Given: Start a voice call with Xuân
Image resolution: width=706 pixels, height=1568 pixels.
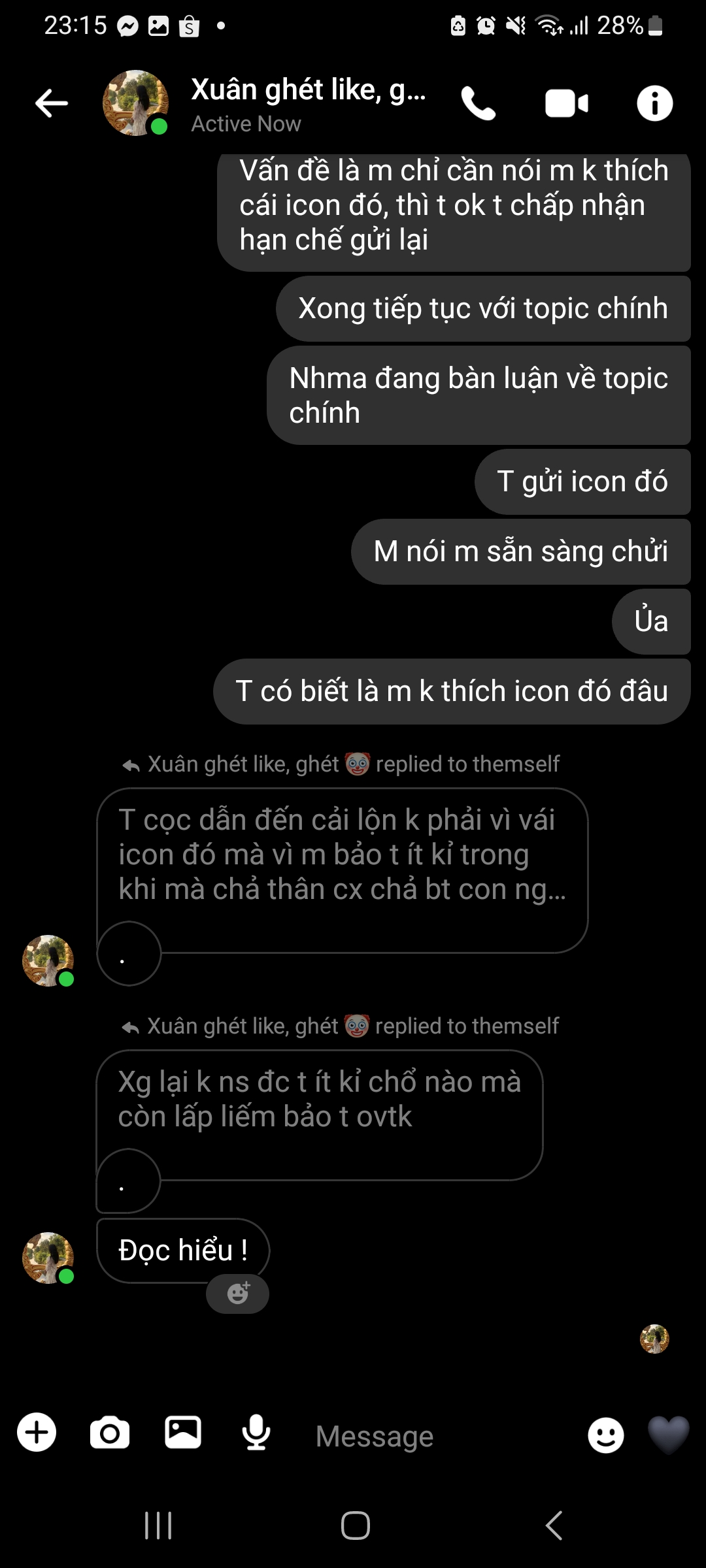Looking at the screenshot, I should 479,103.
